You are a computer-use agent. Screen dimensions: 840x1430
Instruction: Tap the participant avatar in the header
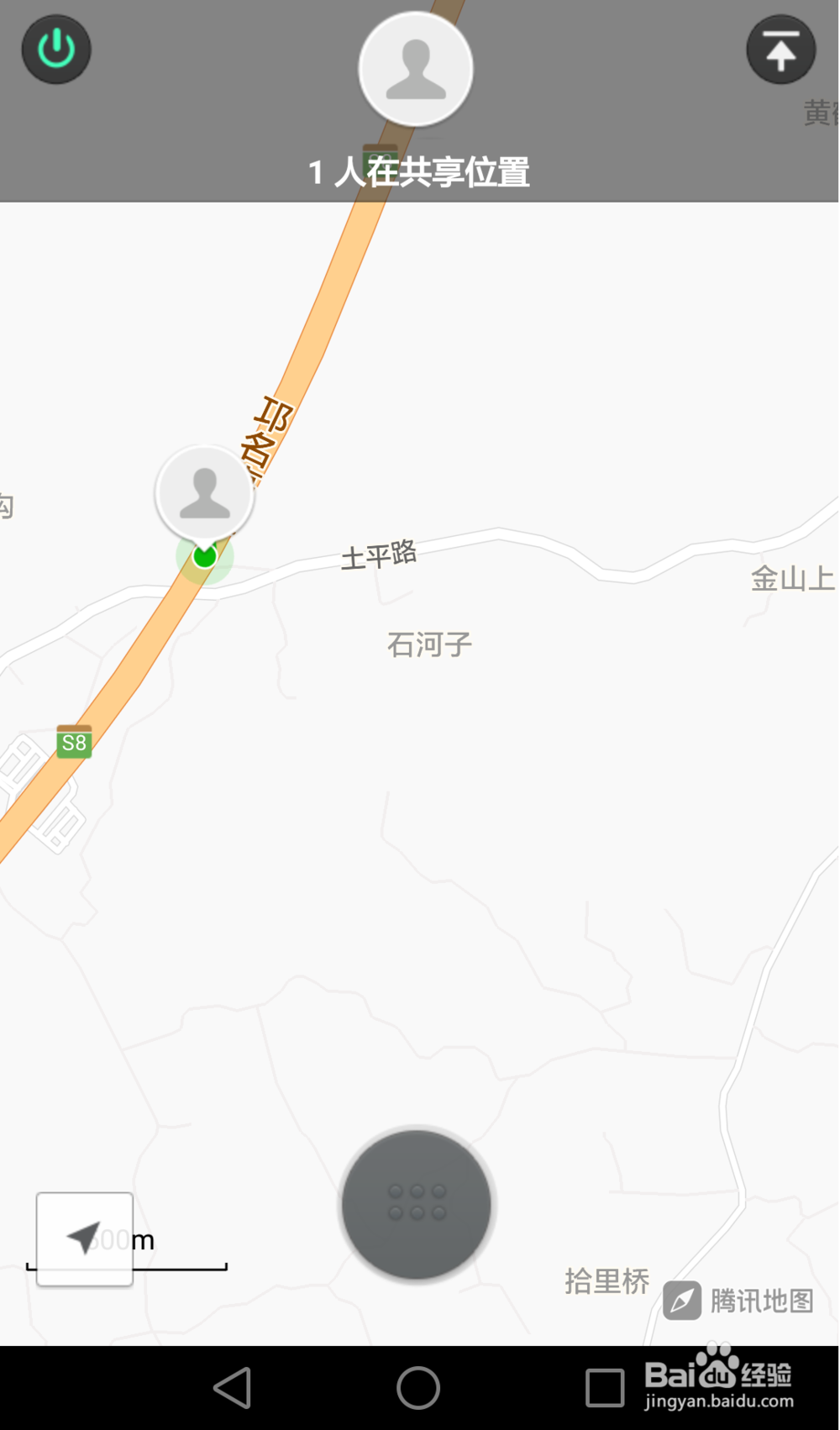point(416,69)
